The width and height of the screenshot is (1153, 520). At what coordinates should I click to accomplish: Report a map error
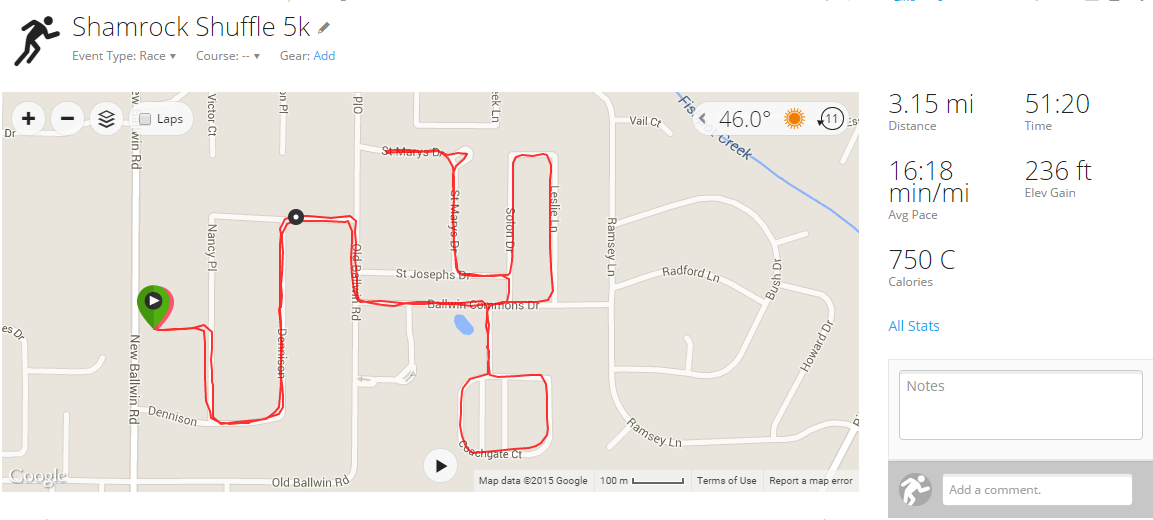[x=810, y=481]
